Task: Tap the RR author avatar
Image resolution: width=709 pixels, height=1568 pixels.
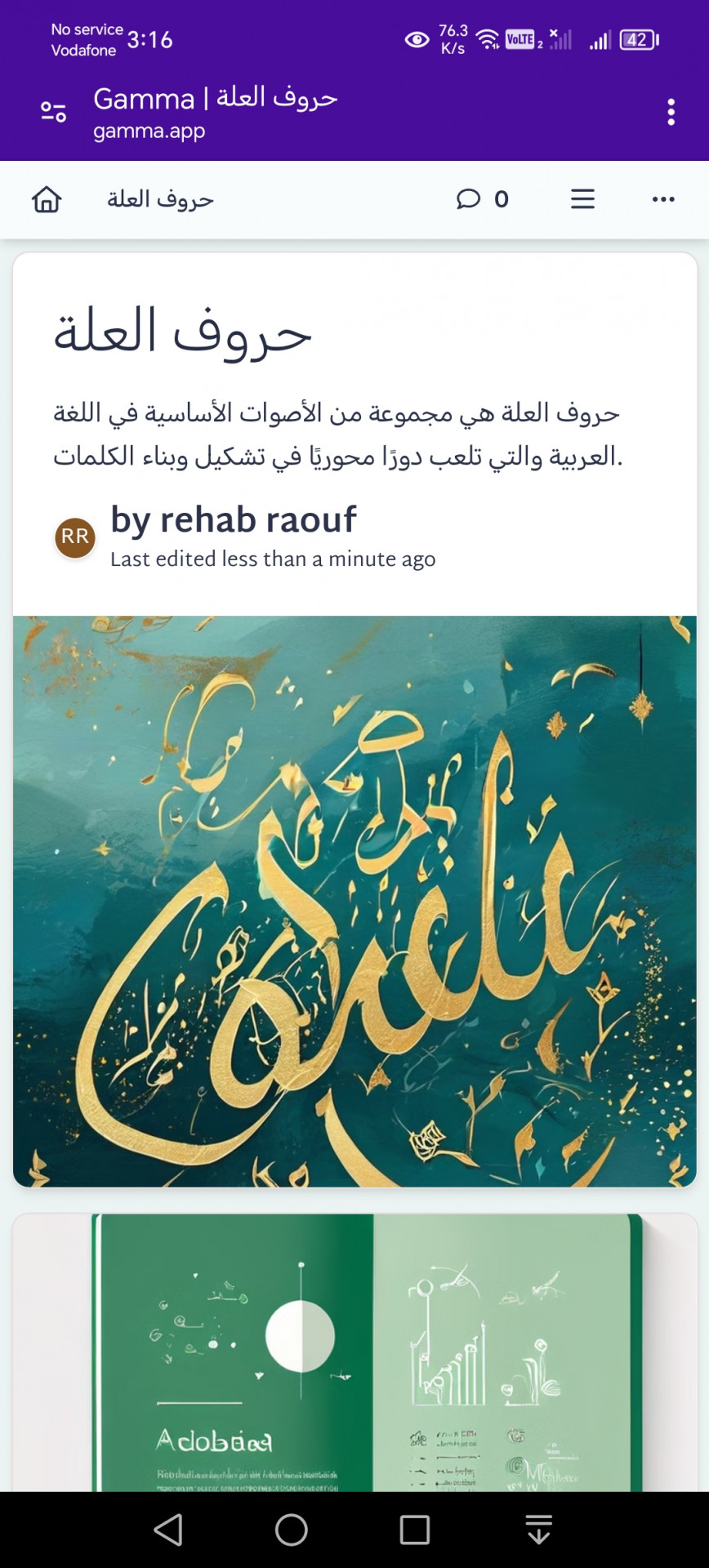Action: point(75,537)
